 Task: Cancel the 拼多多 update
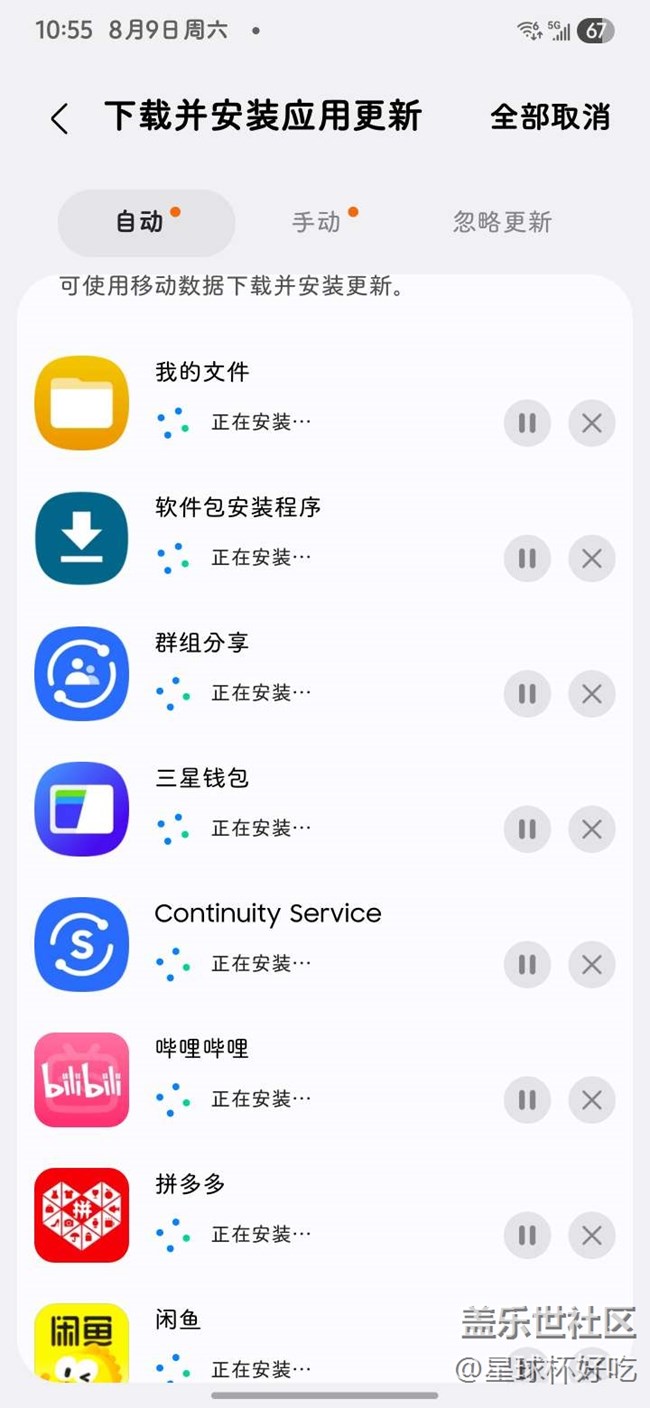(592, 1236)
